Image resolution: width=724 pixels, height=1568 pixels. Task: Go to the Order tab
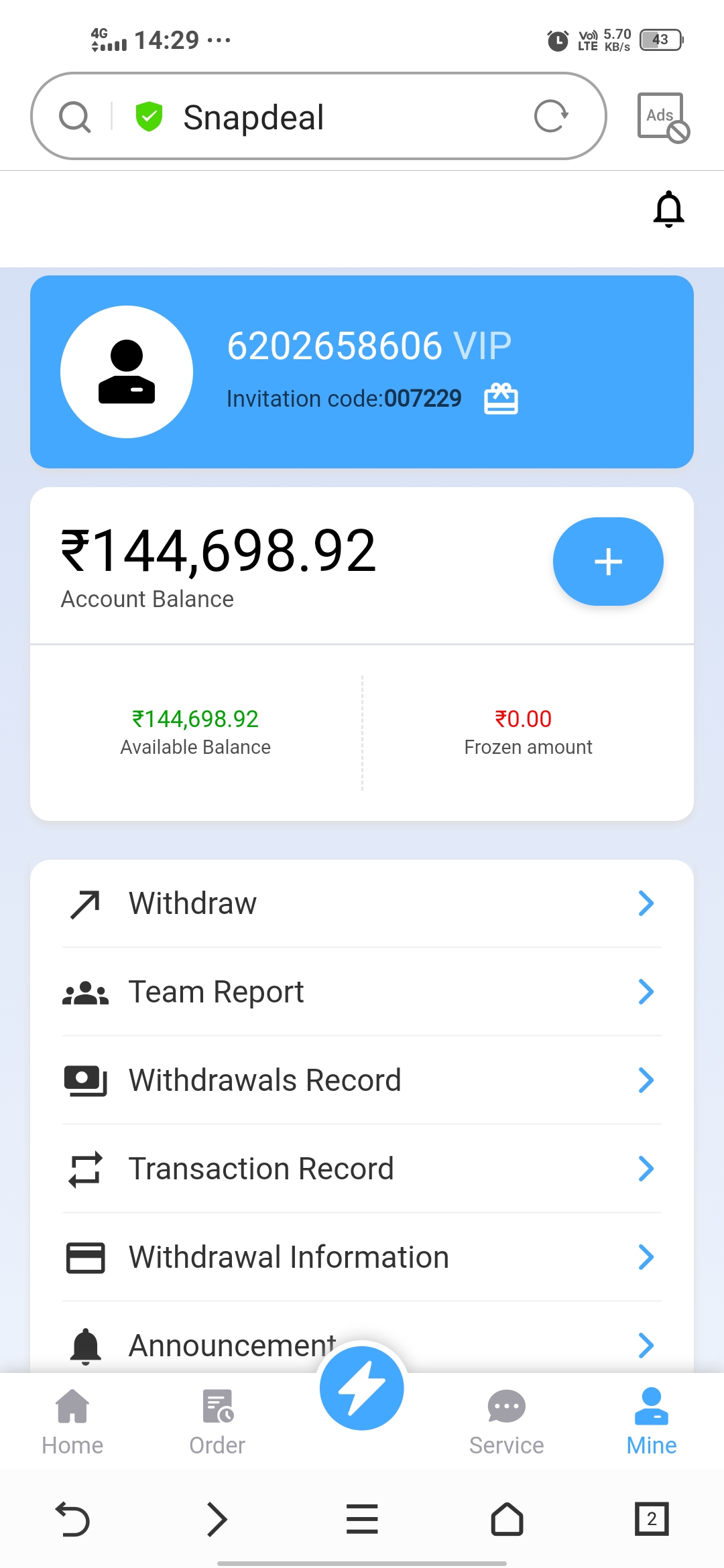(217, 1422)
